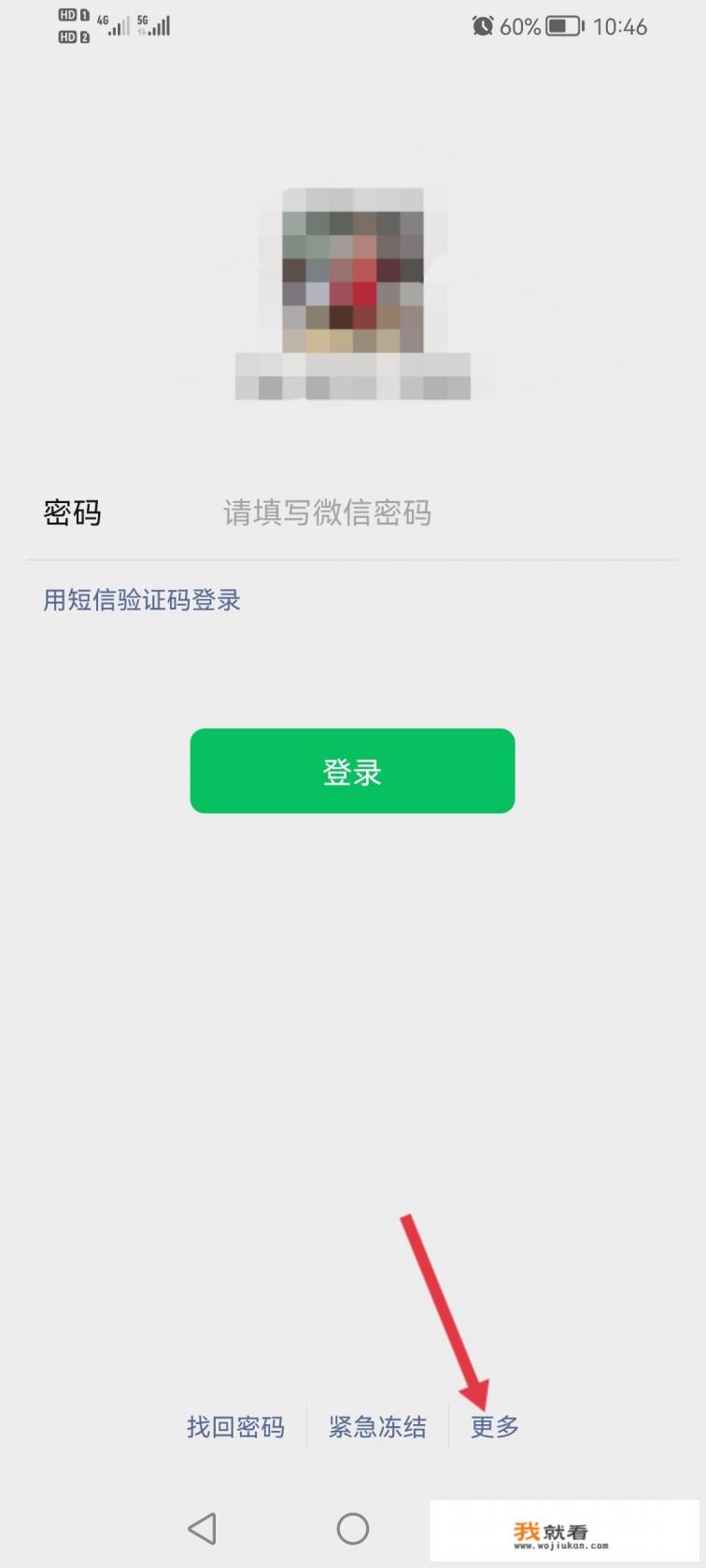Select the 请填写微信密码 password input field
Screen dimensions: 706x1568
click(327, 514)
